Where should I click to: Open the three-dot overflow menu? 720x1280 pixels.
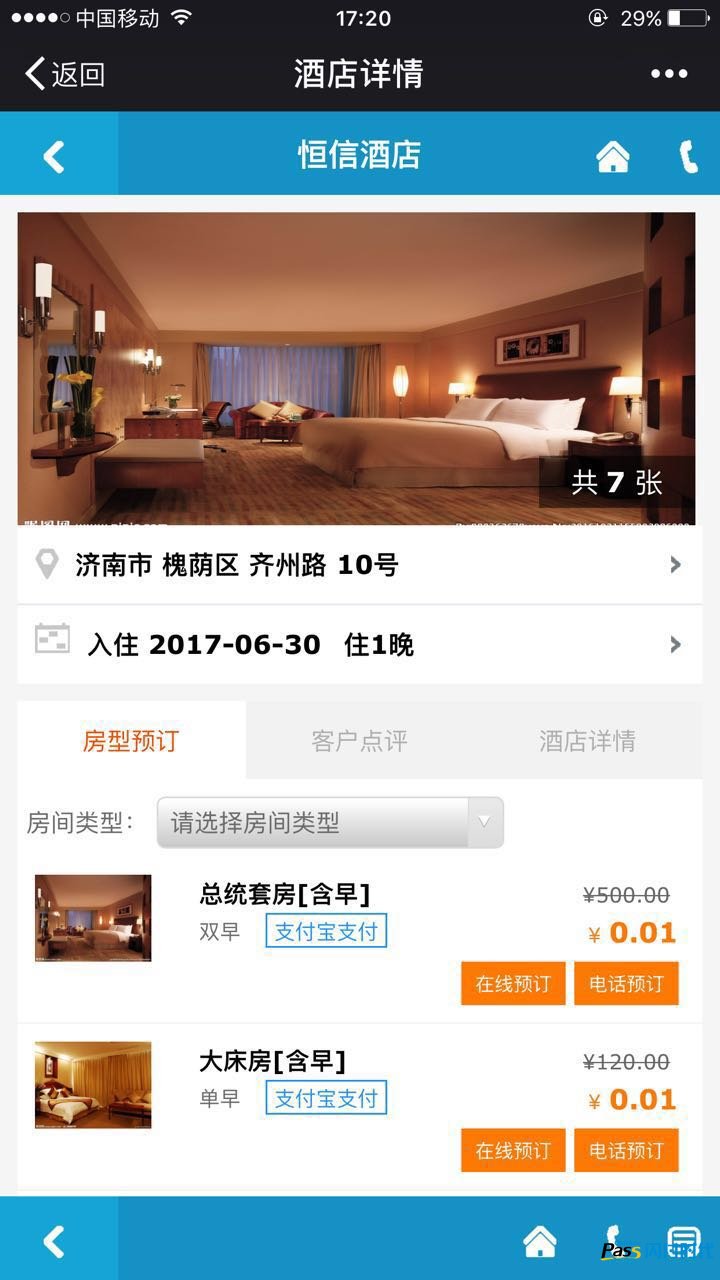click(x=669, y=74)
